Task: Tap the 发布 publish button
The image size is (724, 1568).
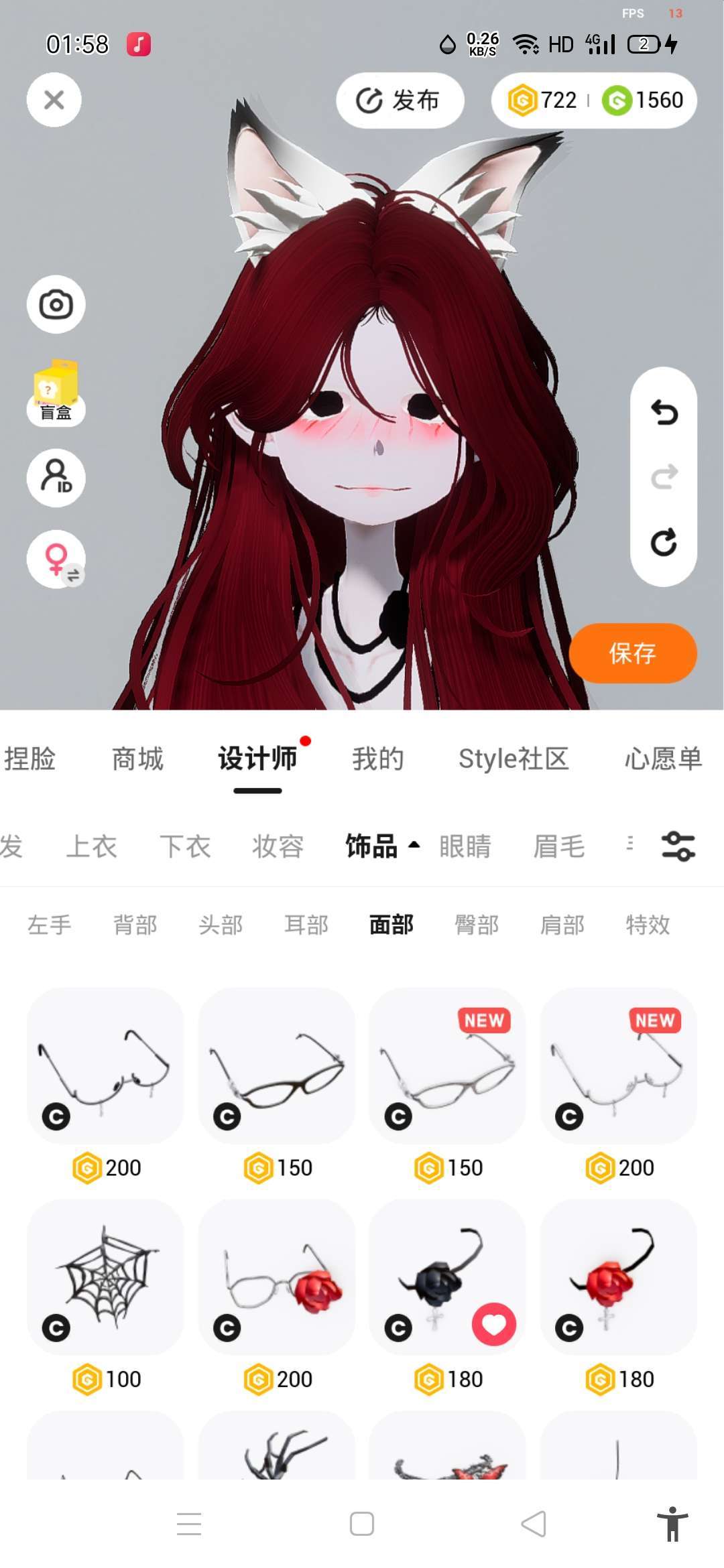Action: (400, 101)
